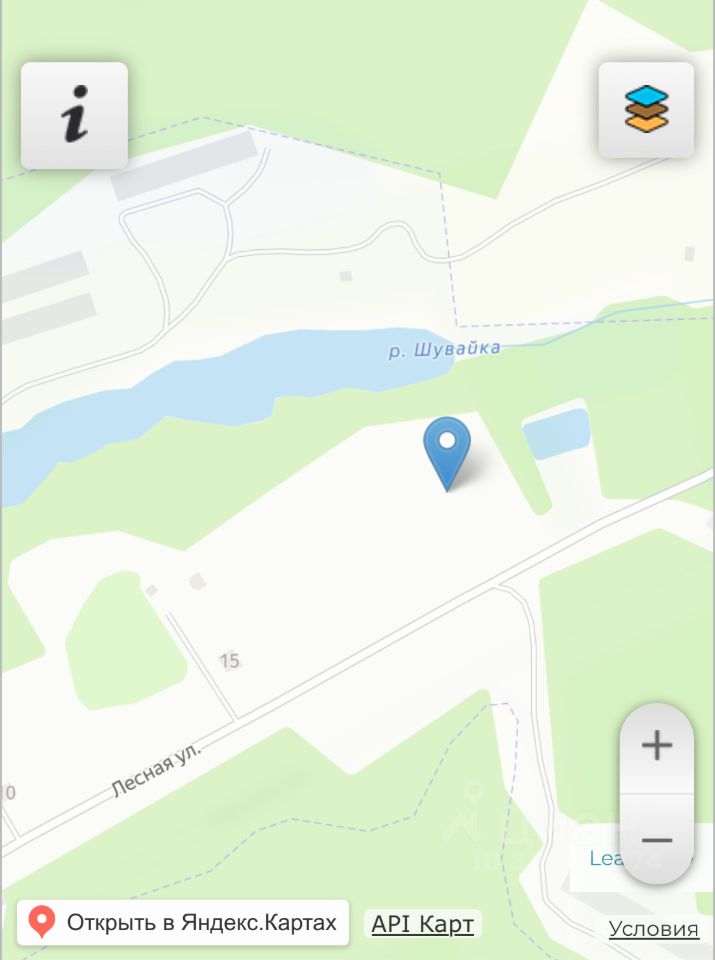This screenshot has height=960, width=715.
Task: Open the API Карт link
Action: click(x=422, y=924)
